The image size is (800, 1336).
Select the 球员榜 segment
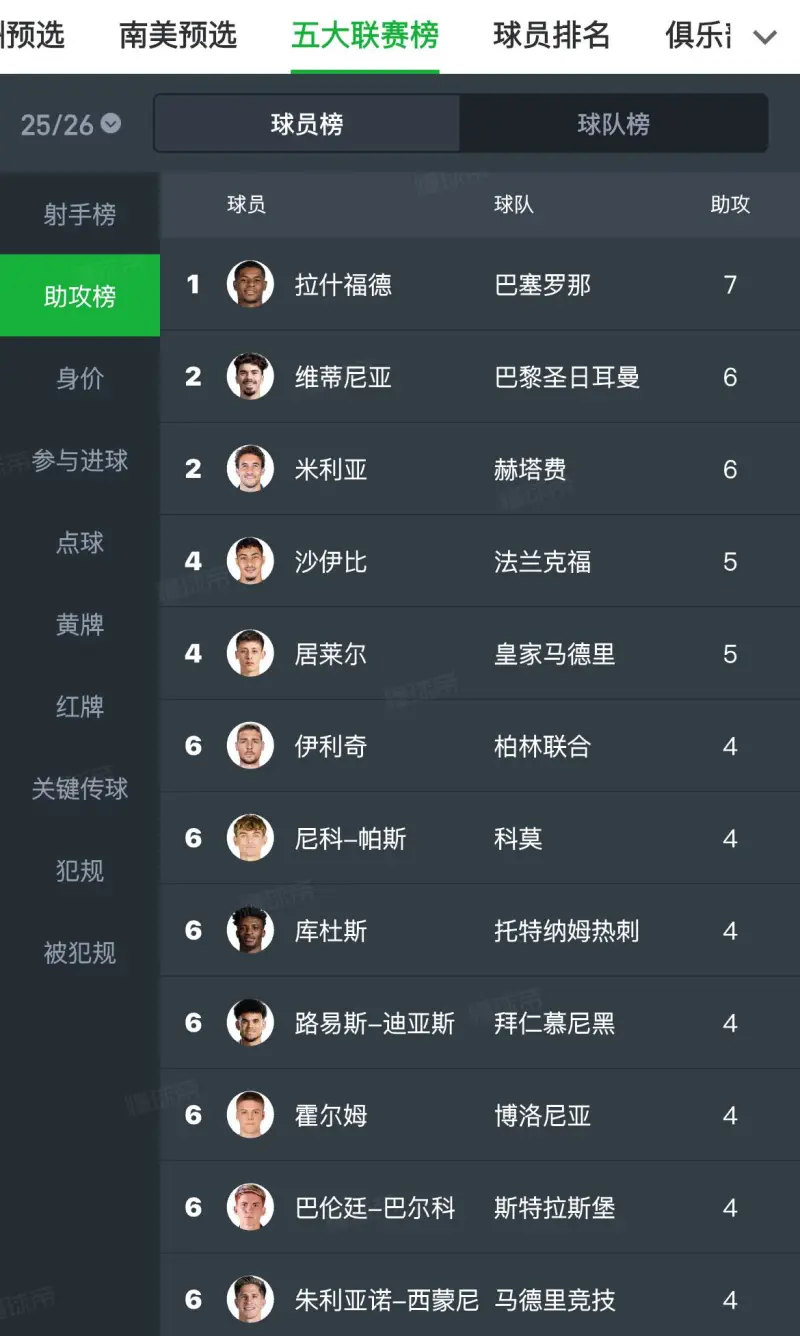307,124
